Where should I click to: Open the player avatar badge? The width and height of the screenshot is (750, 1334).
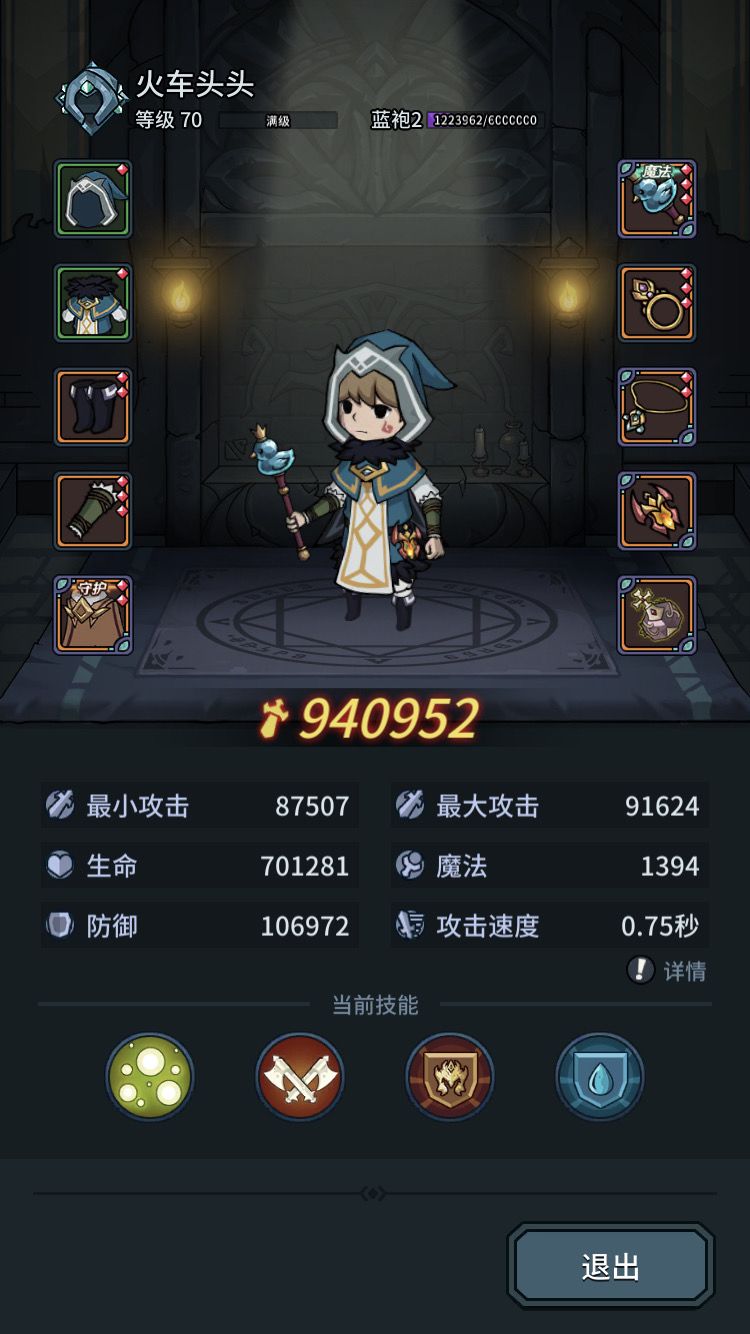(92, 99)
